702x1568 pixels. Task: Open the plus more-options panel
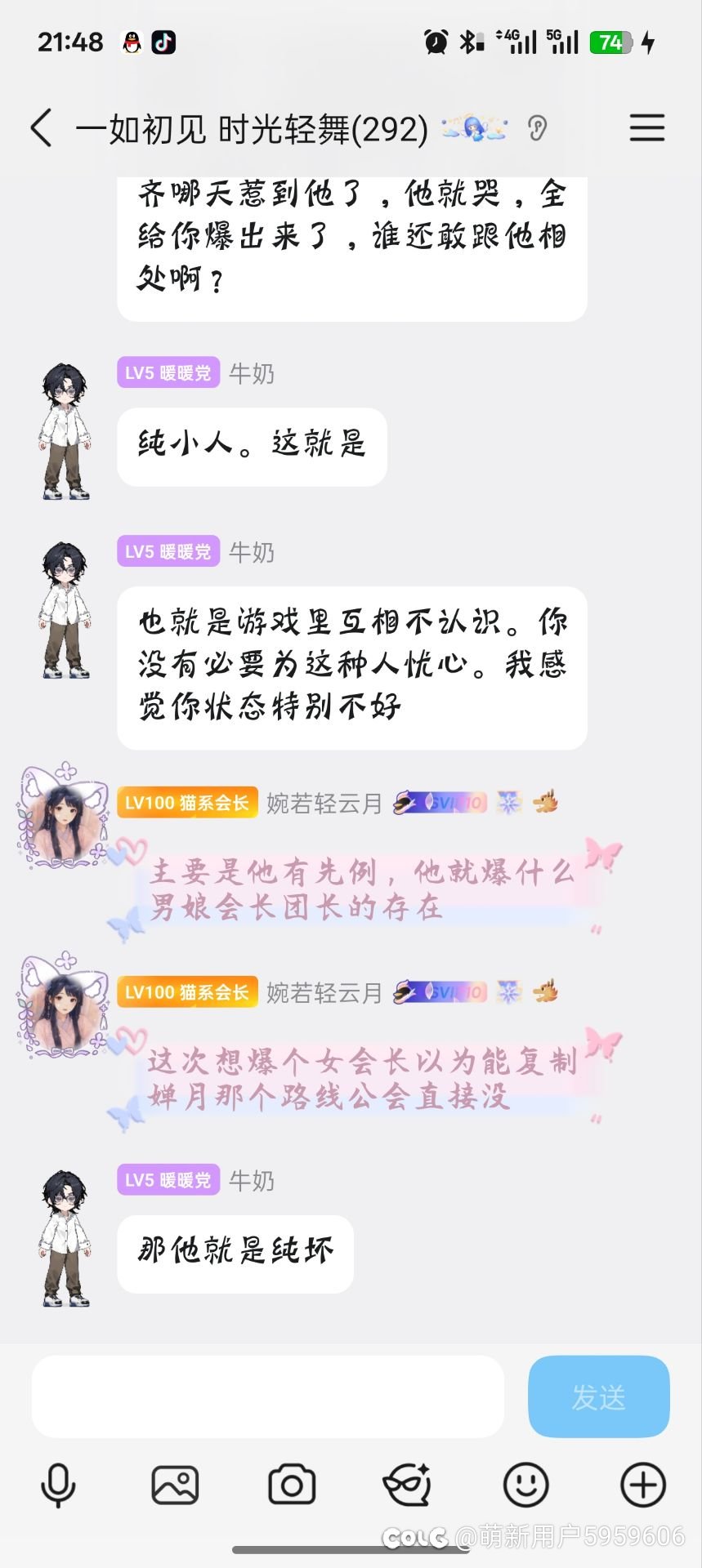click(643, 1485)
